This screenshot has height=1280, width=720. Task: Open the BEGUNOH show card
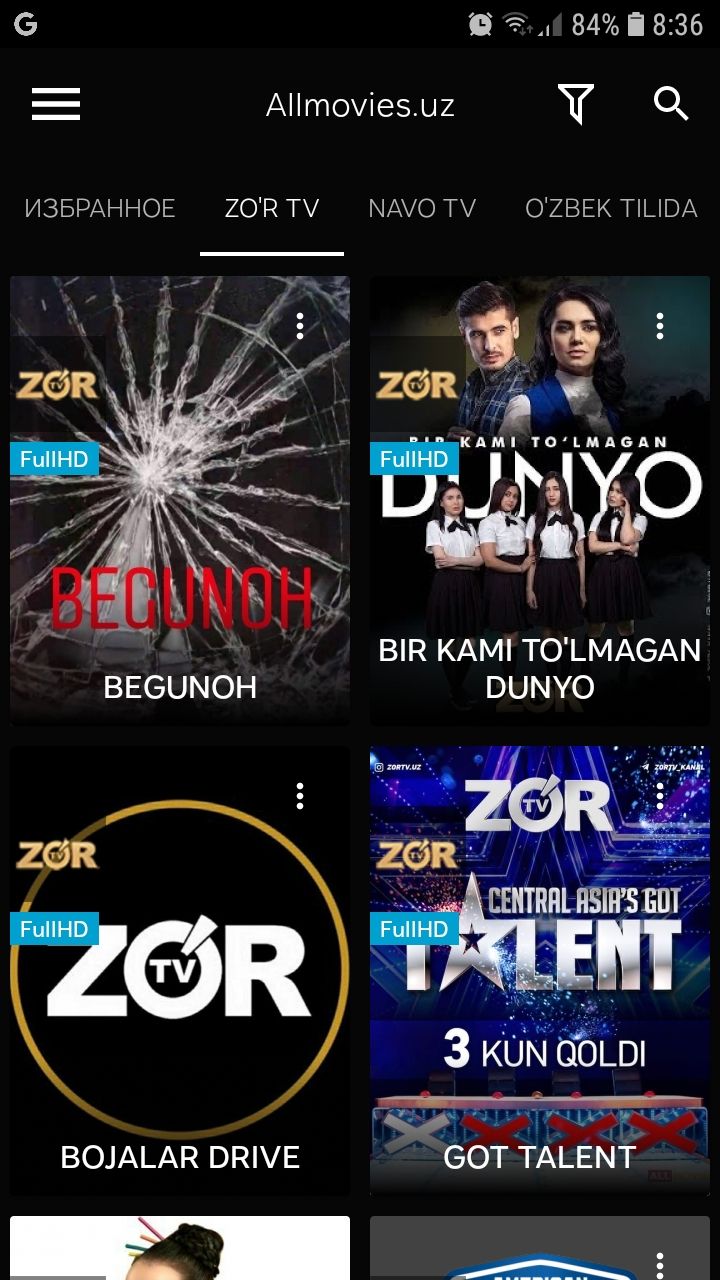[180, 500]
